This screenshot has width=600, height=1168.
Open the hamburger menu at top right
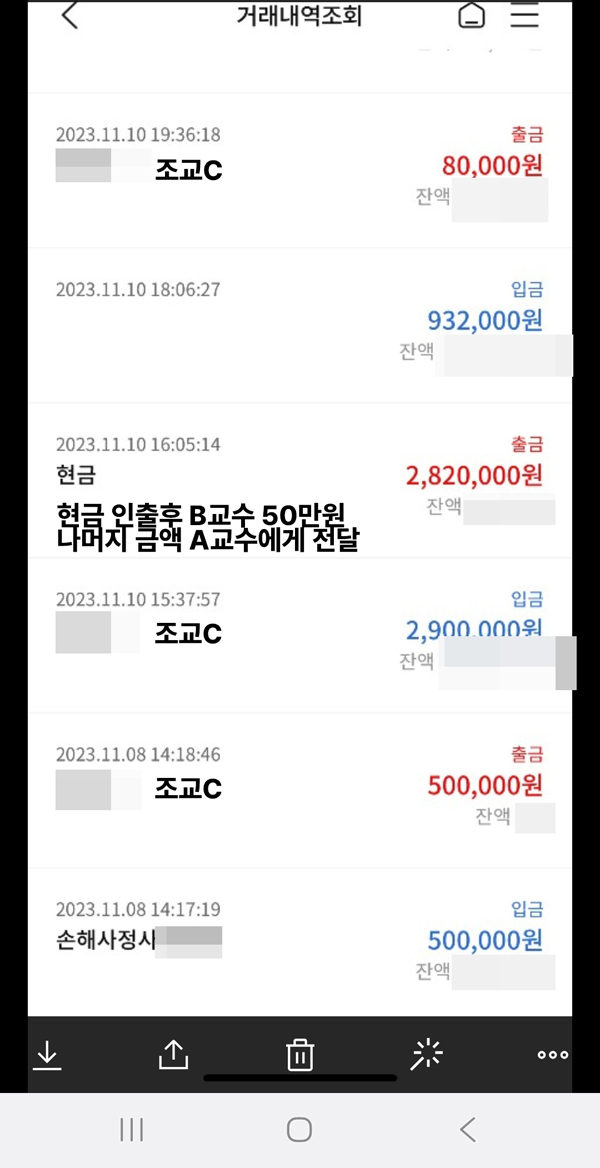tap(524, 16)
